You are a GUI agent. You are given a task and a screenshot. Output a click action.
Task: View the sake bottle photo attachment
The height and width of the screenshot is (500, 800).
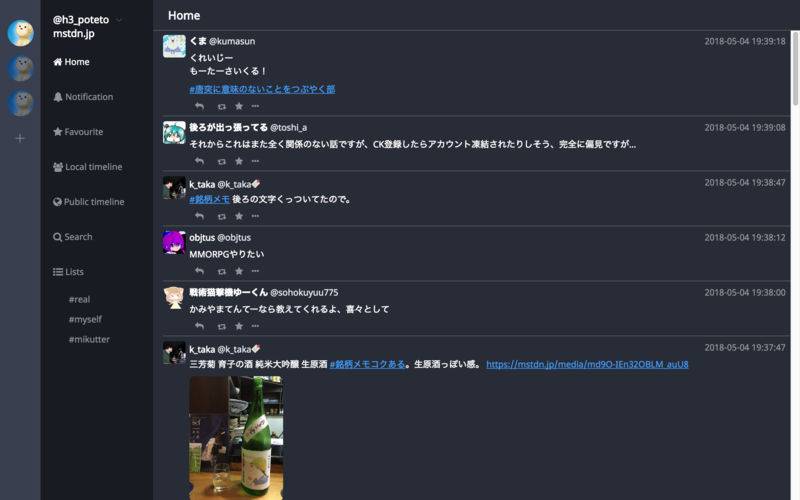(236, 437)
